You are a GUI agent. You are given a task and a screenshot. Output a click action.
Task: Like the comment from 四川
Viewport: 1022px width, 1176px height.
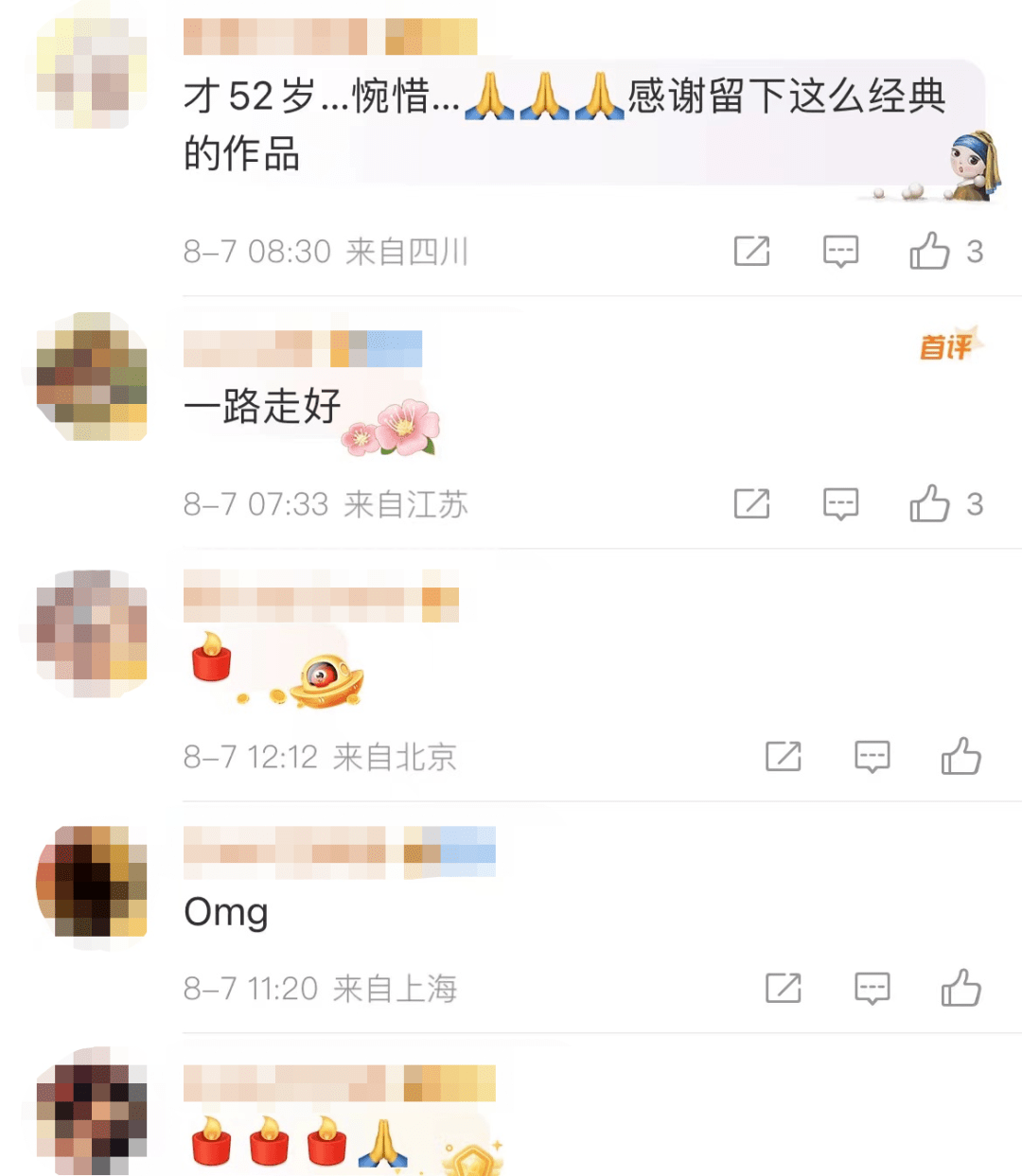[x=930, y=252]
